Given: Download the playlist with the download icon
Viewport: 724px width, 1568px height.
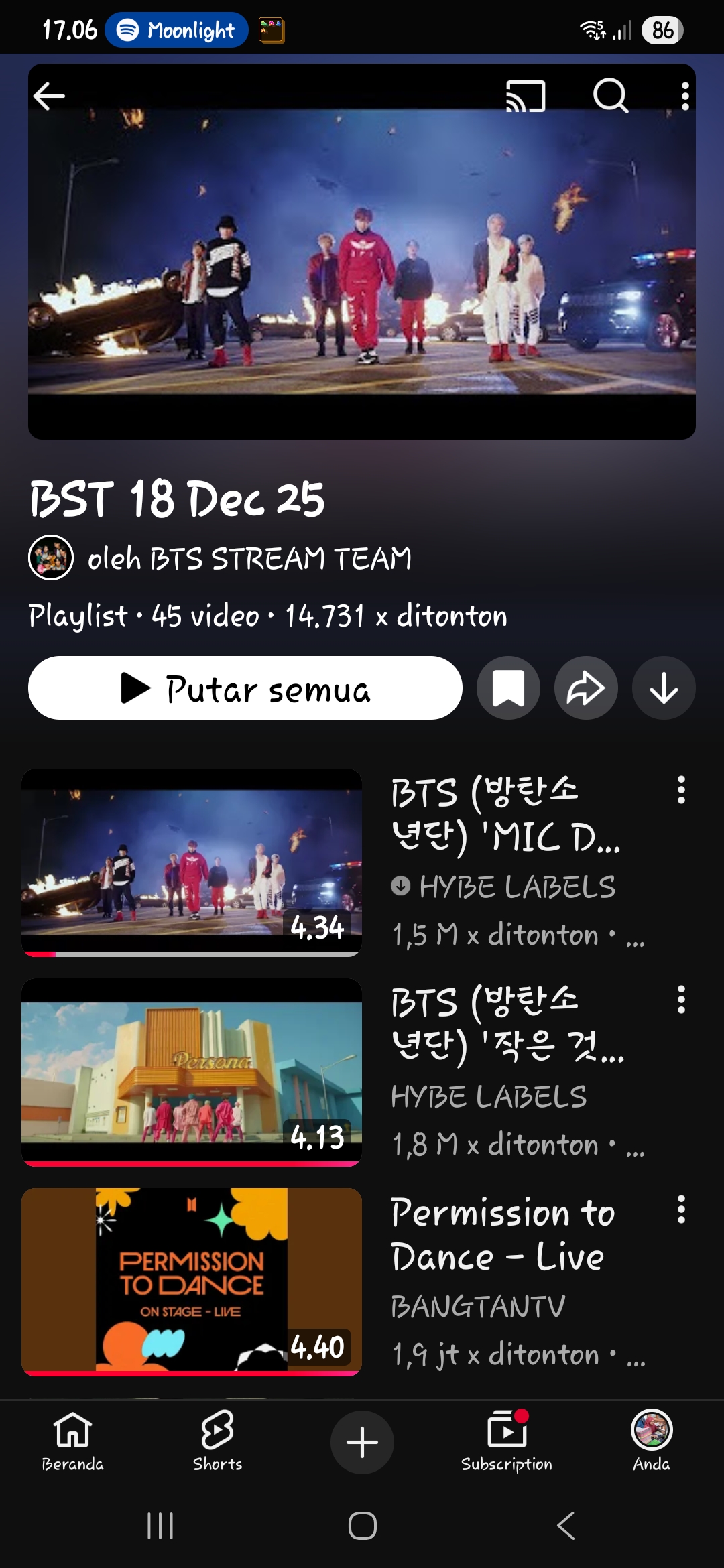Looking at the screenshot, I should 664,687.
